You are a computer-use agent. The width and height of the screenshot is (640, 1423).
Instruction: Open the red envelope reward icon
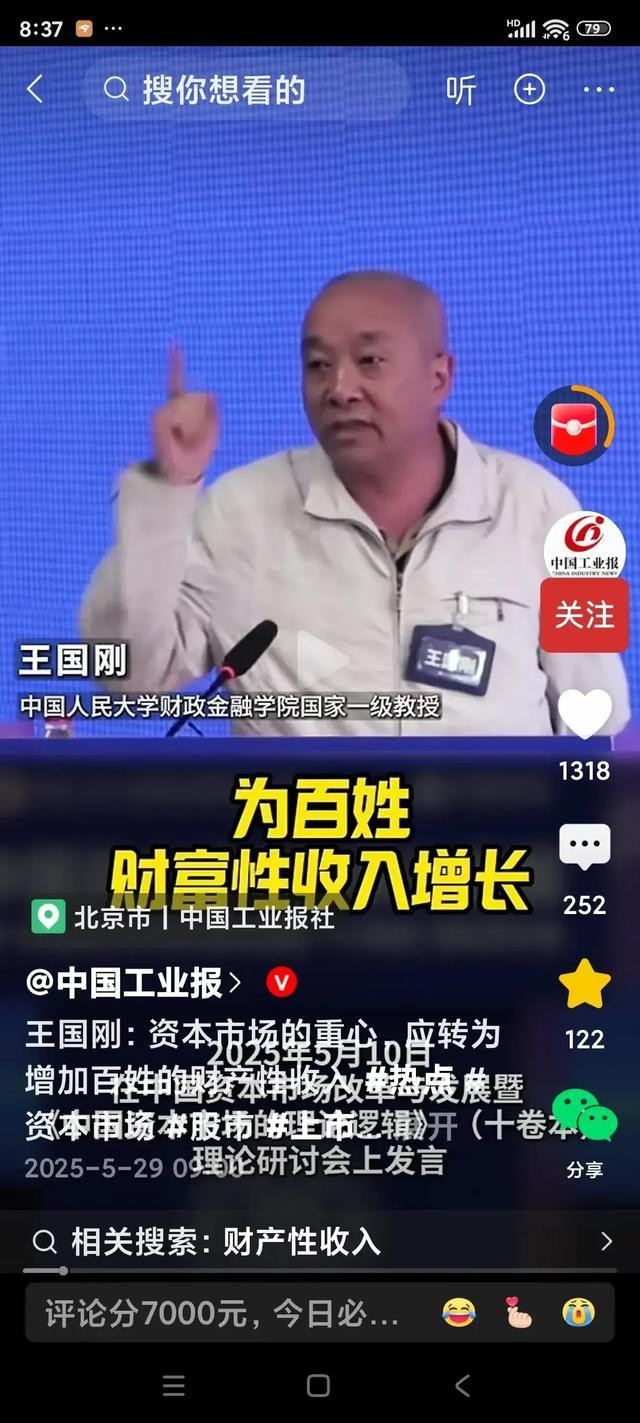[x=574, y=425]
